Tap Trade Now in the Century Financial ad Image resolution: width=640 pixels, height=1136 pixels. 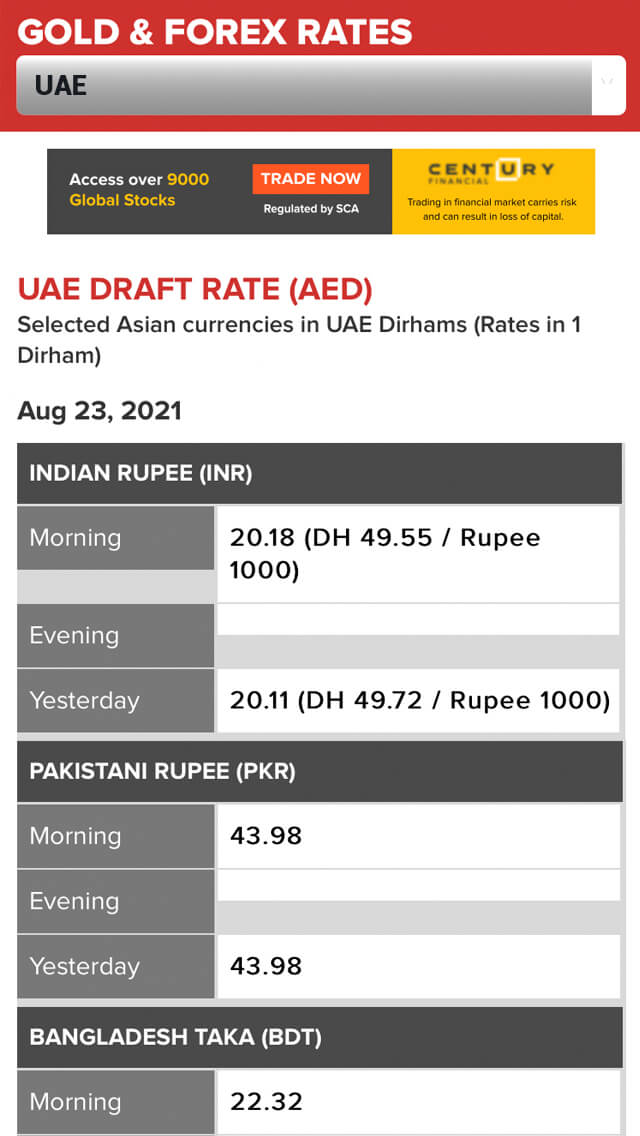coord(310,179)
